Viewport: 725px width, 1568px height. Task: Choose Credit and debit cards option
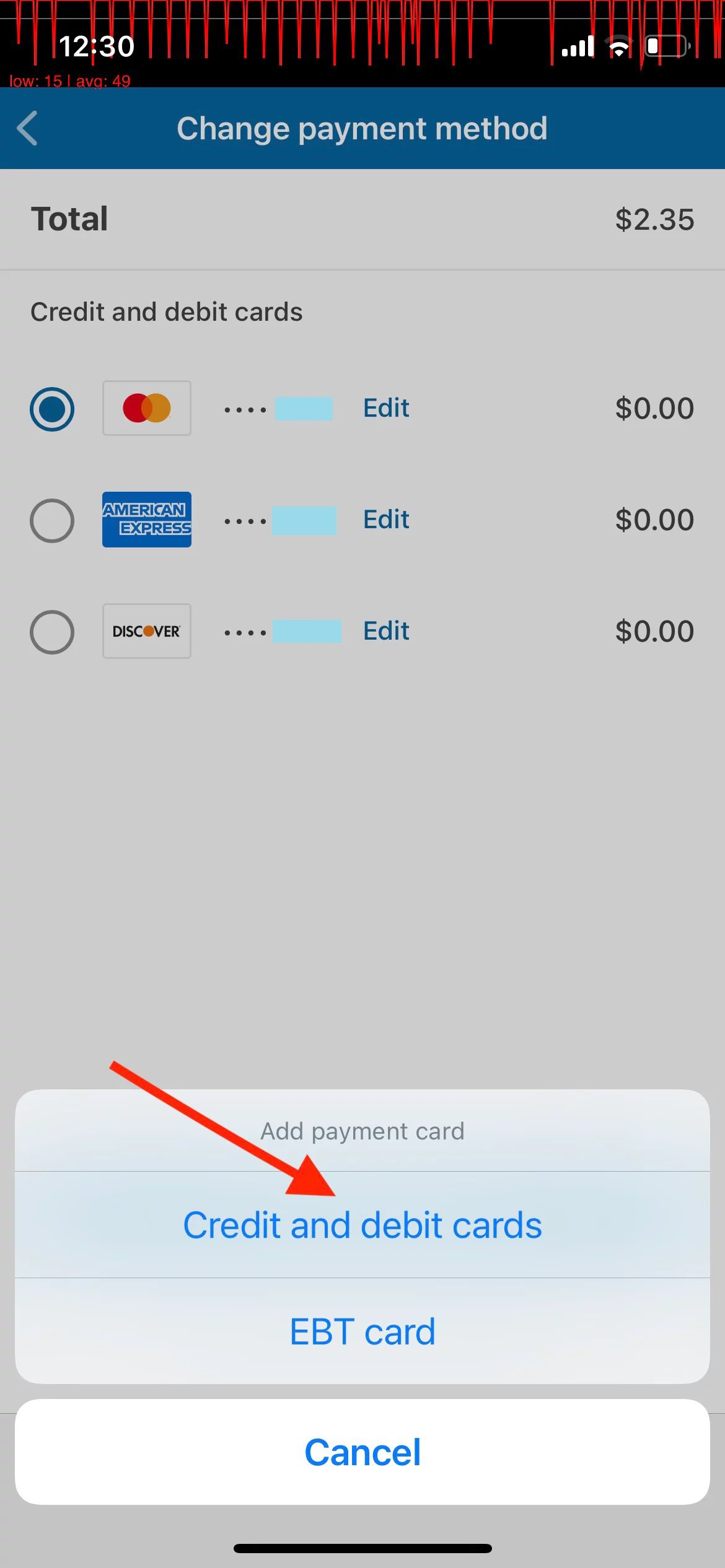click(362, 1224)
